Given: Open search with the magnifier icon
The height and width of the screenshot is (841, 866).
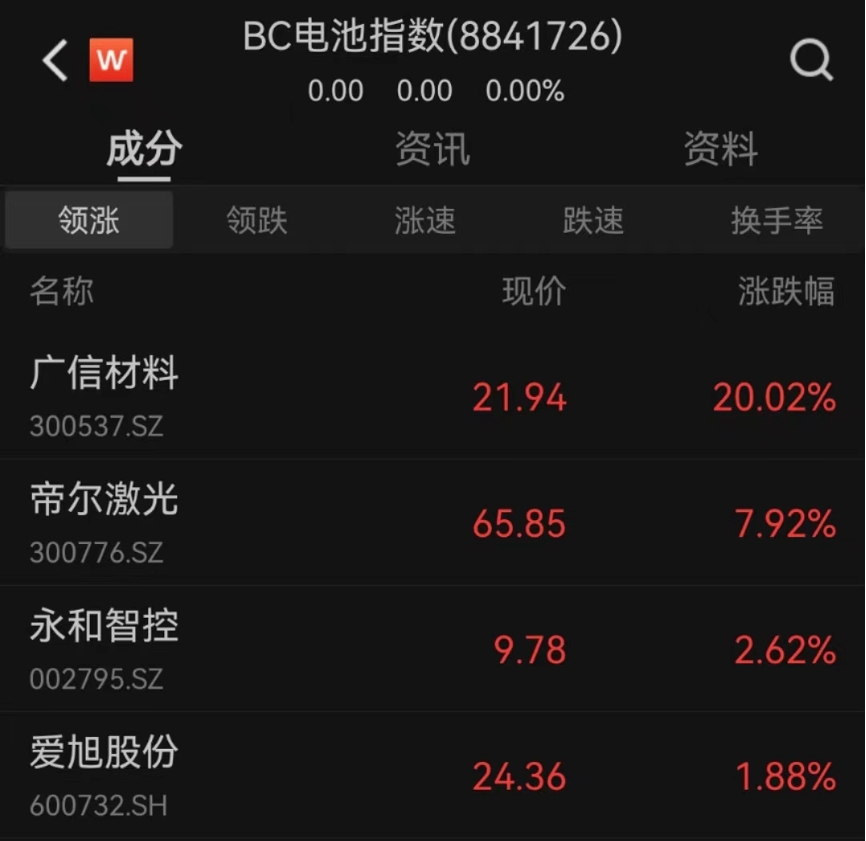Looking at the screenshot, I should point(811,61).
